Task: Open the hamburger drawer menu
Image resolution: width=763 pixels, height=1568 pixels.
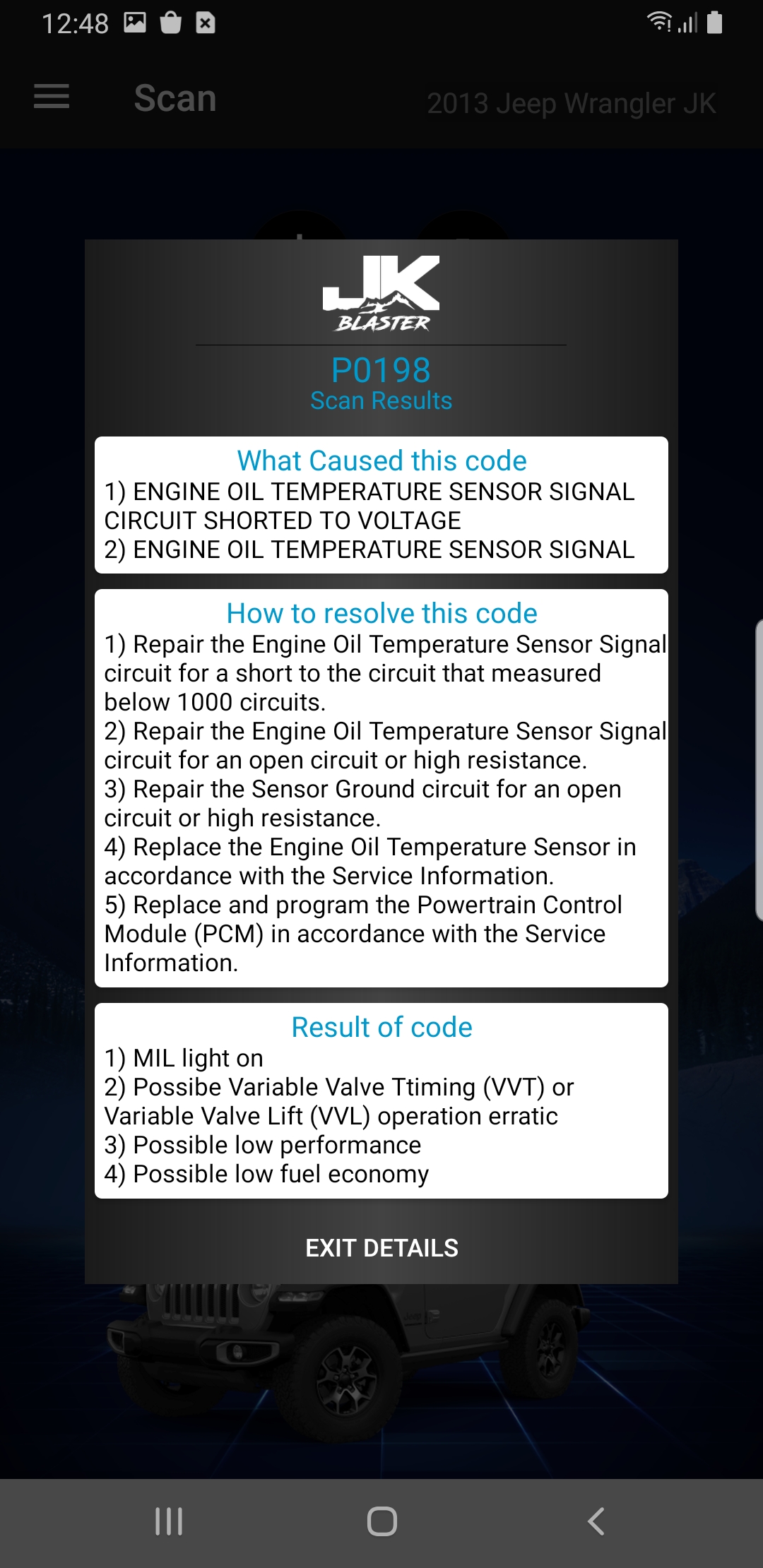Action: [52, 97]
